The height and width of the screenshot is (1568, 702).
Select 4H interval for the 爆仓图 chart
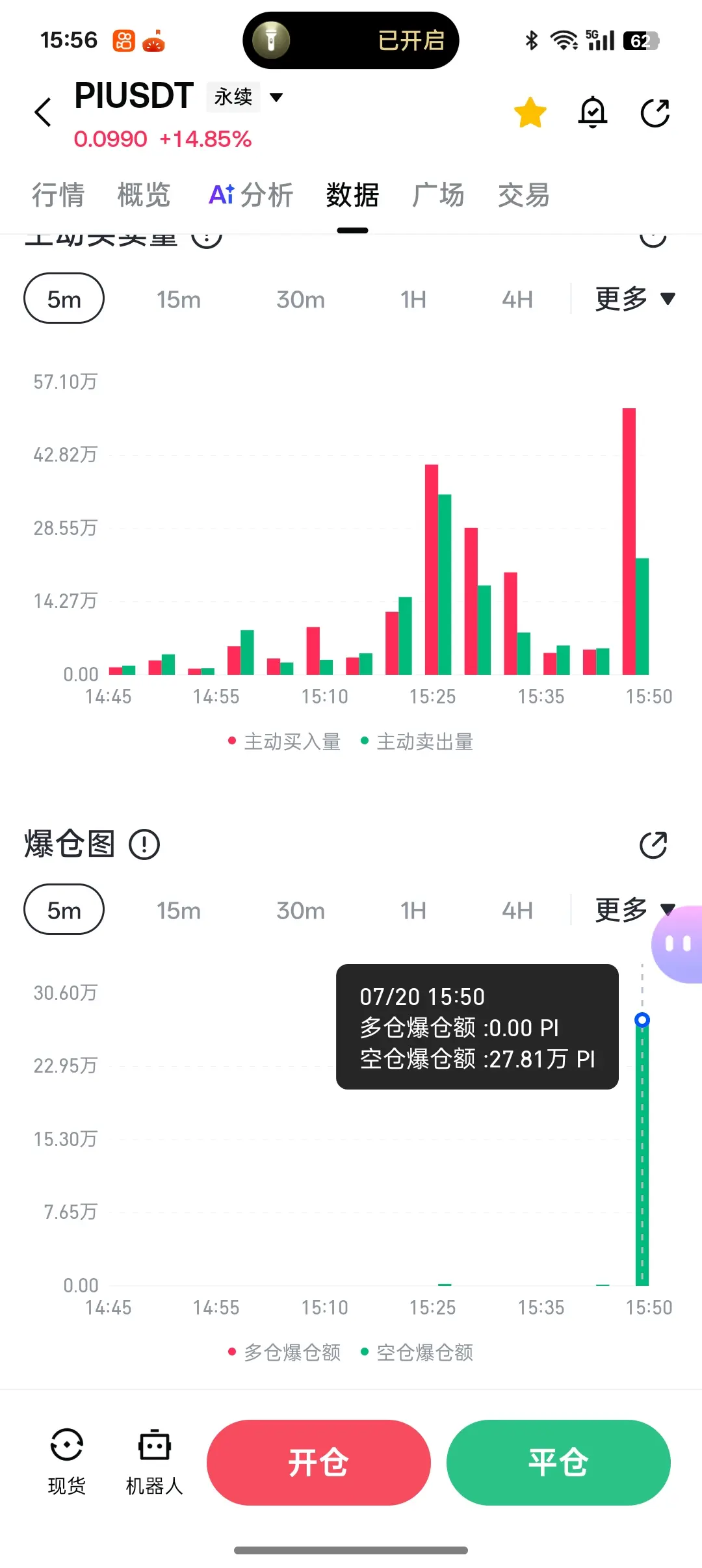pos(517,910)
